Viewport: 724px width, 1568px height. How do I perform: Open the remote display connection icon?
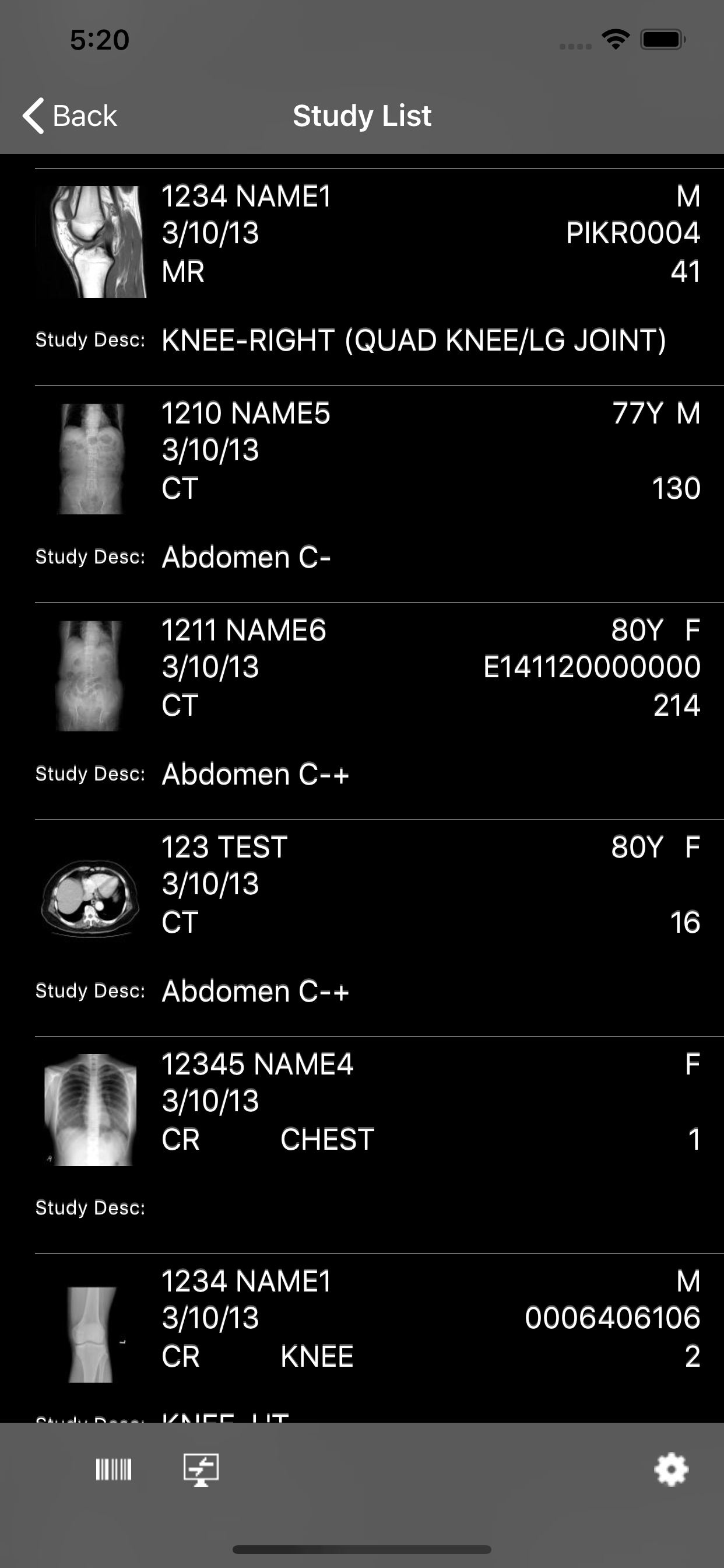[201, 1469]
